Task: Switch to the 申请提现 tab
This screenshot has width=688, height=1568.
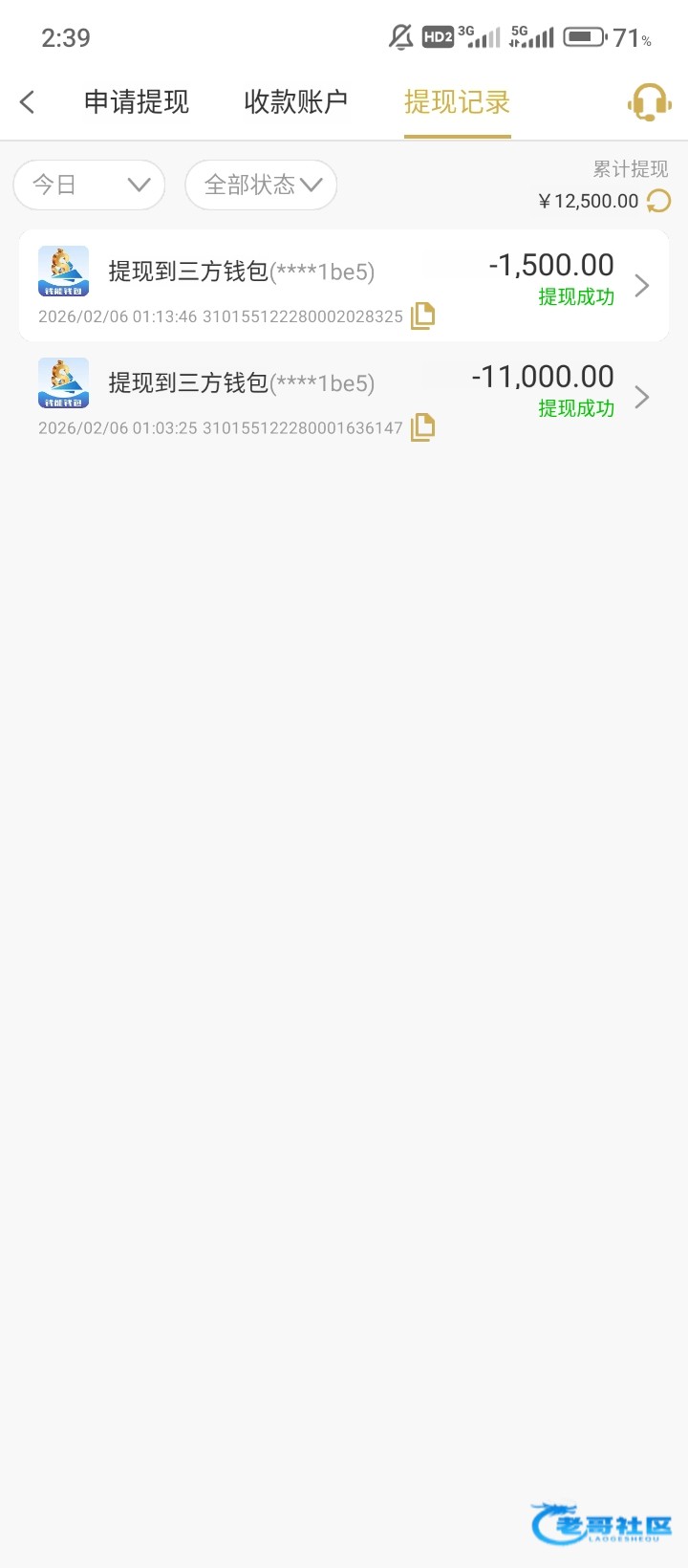Action: pos(137,101)
